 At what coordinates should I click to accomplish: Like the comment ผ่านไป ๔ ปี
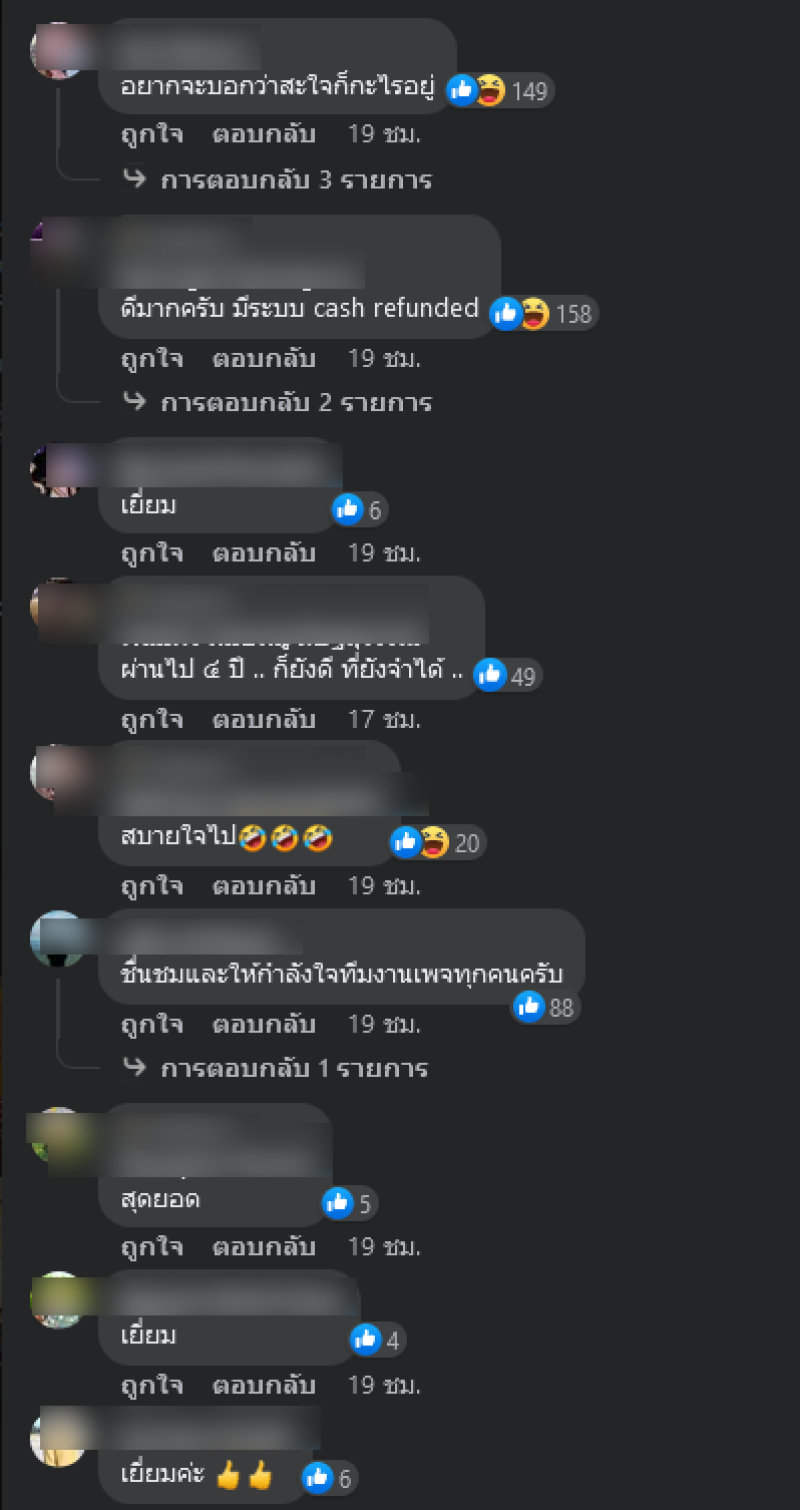coord(152,719)
